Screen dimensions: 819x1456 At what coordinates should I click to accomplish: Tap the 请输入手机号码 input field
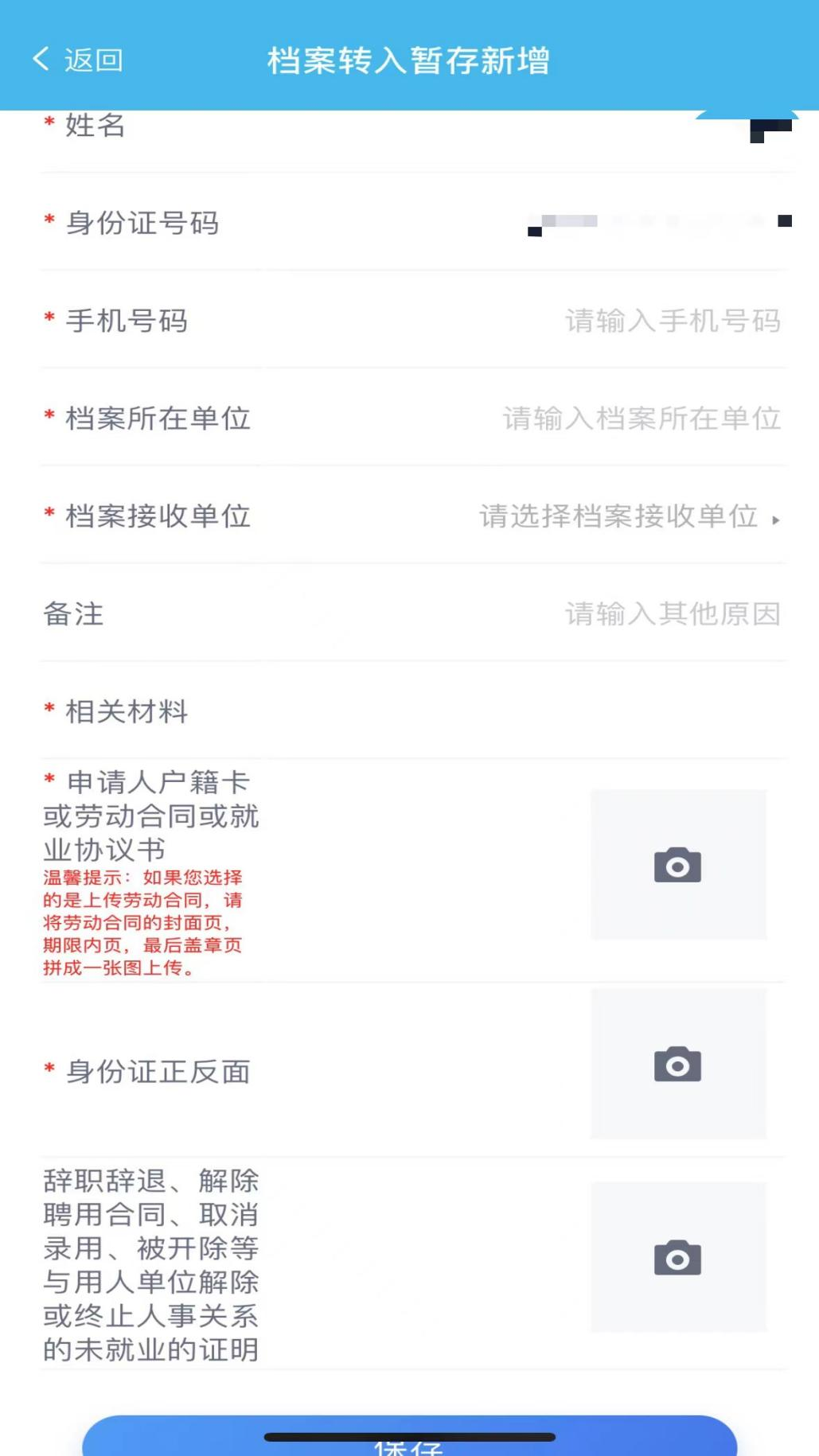tap(673, 321)
